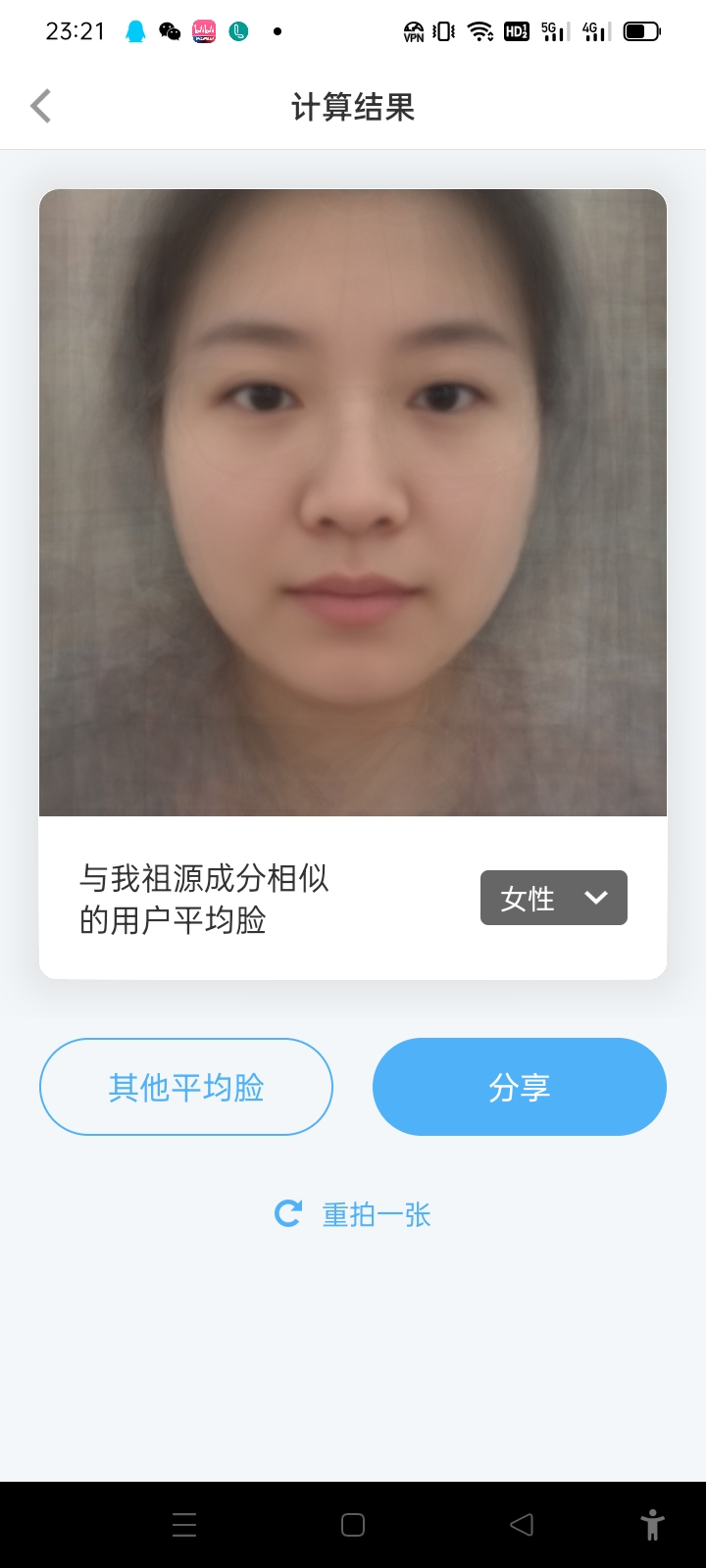Open recent apps in navigation bar
This screenshot has width=706, height=1568.
point(184,1525)
